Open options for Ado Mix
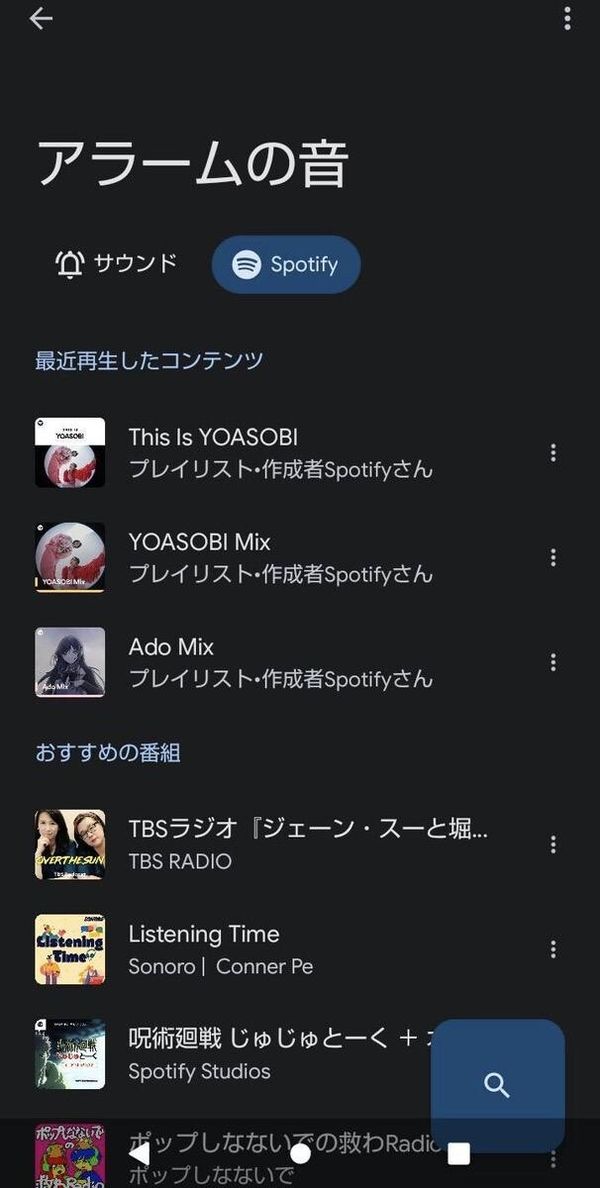The height and width of the screenshot is (1188, 600). 553,662
